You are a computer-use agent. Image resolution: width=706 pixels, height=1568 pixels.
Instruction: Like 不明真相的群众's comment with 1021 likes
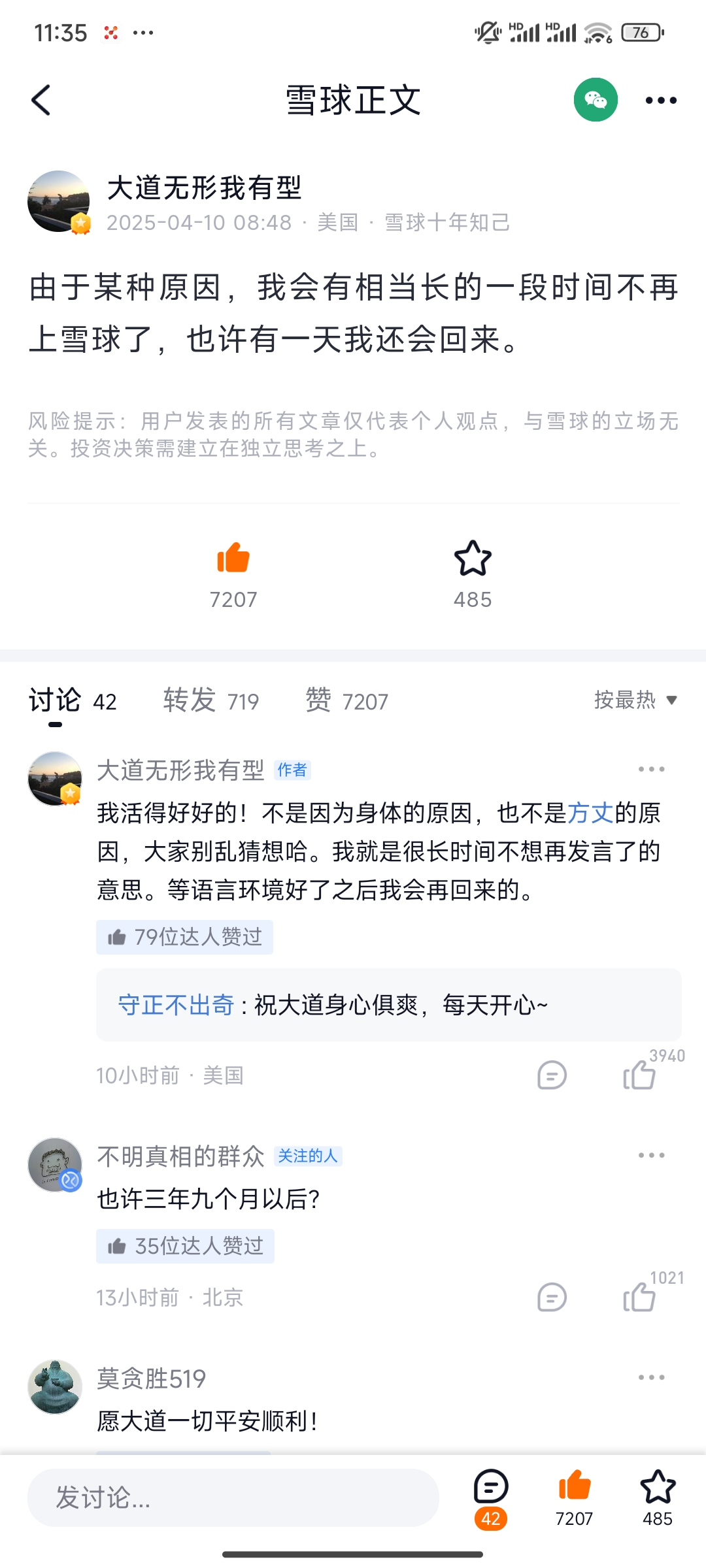pos(639,1297)
